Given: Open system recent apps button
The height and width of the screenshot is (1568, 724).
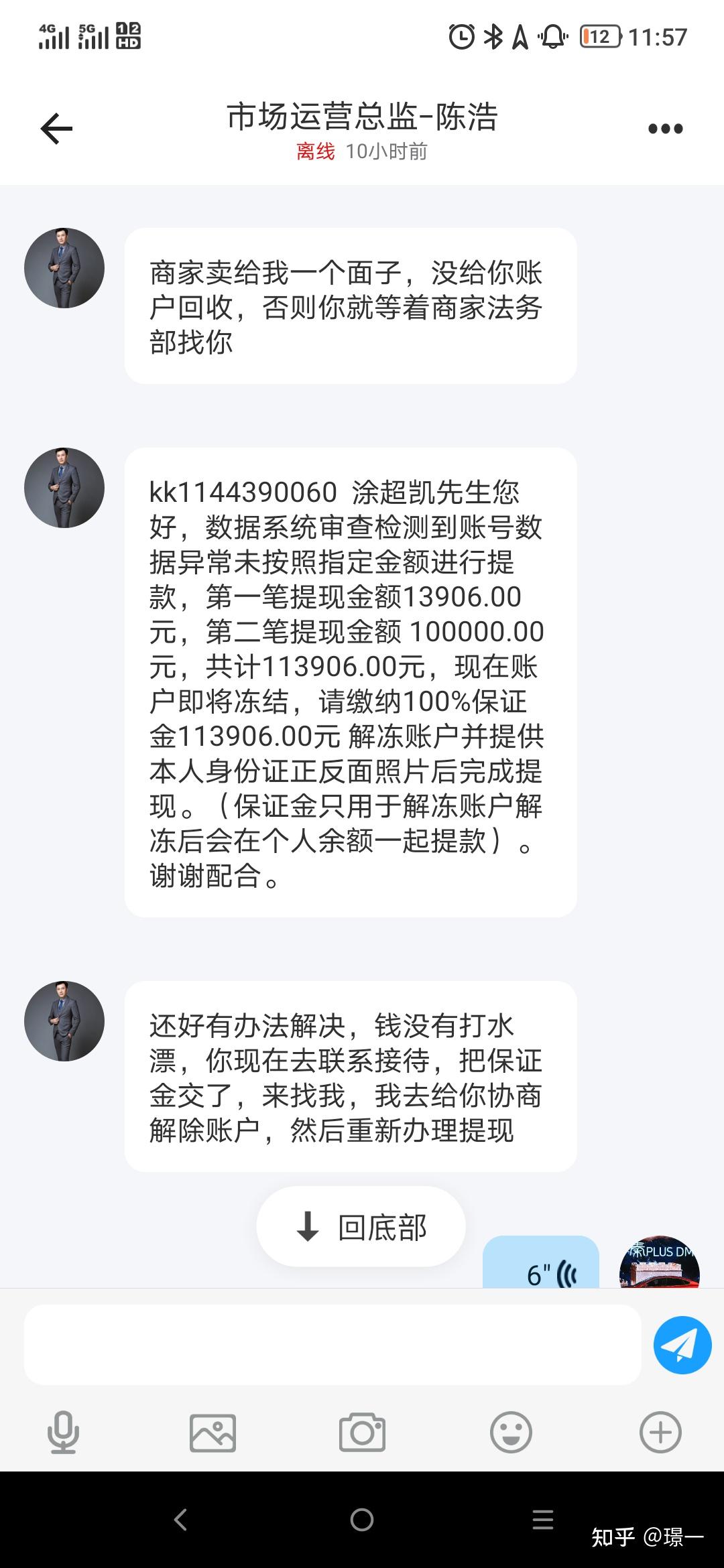Looking at the screenshot, I should [x=543, y=1519].
